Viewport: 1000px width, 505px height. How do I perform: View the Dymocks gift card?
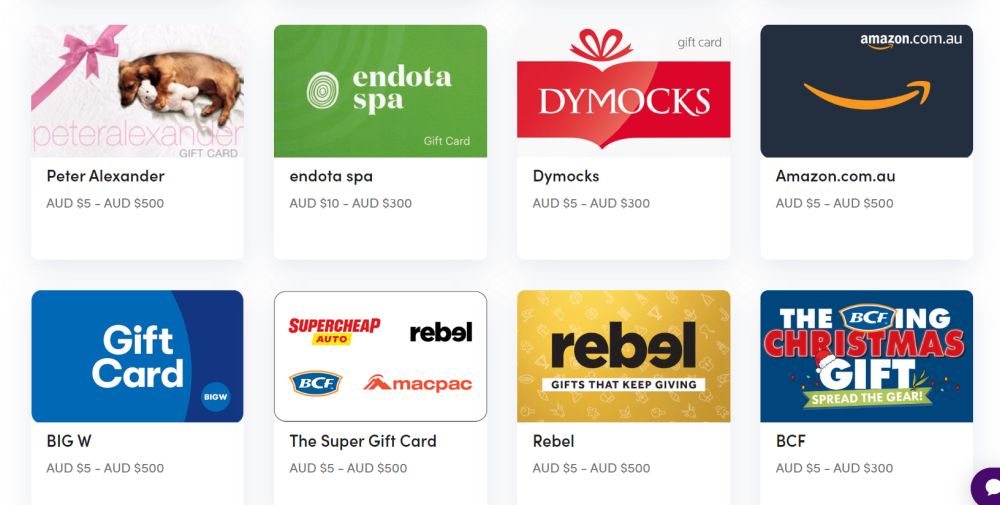[x=623, y=92]
